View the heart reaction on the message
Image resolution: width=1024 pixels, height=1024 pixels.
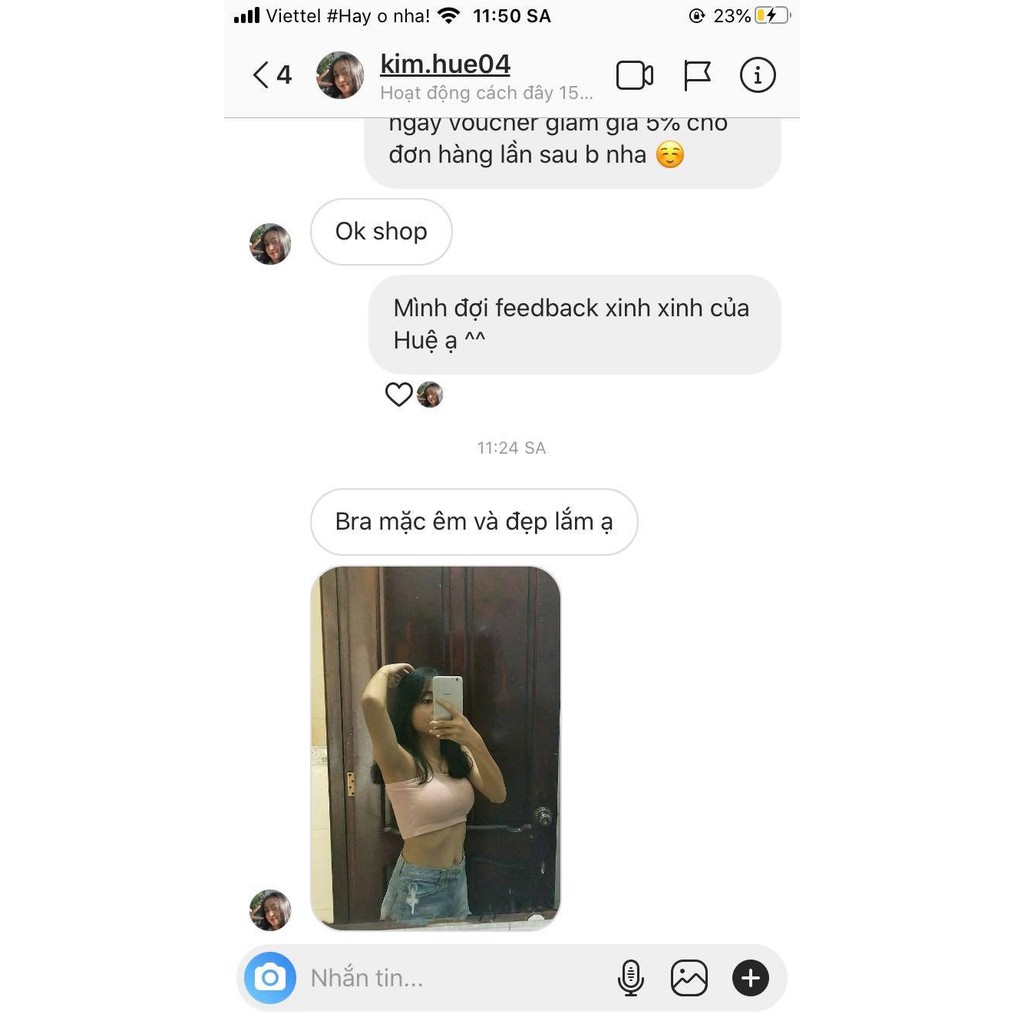(399, 395)
